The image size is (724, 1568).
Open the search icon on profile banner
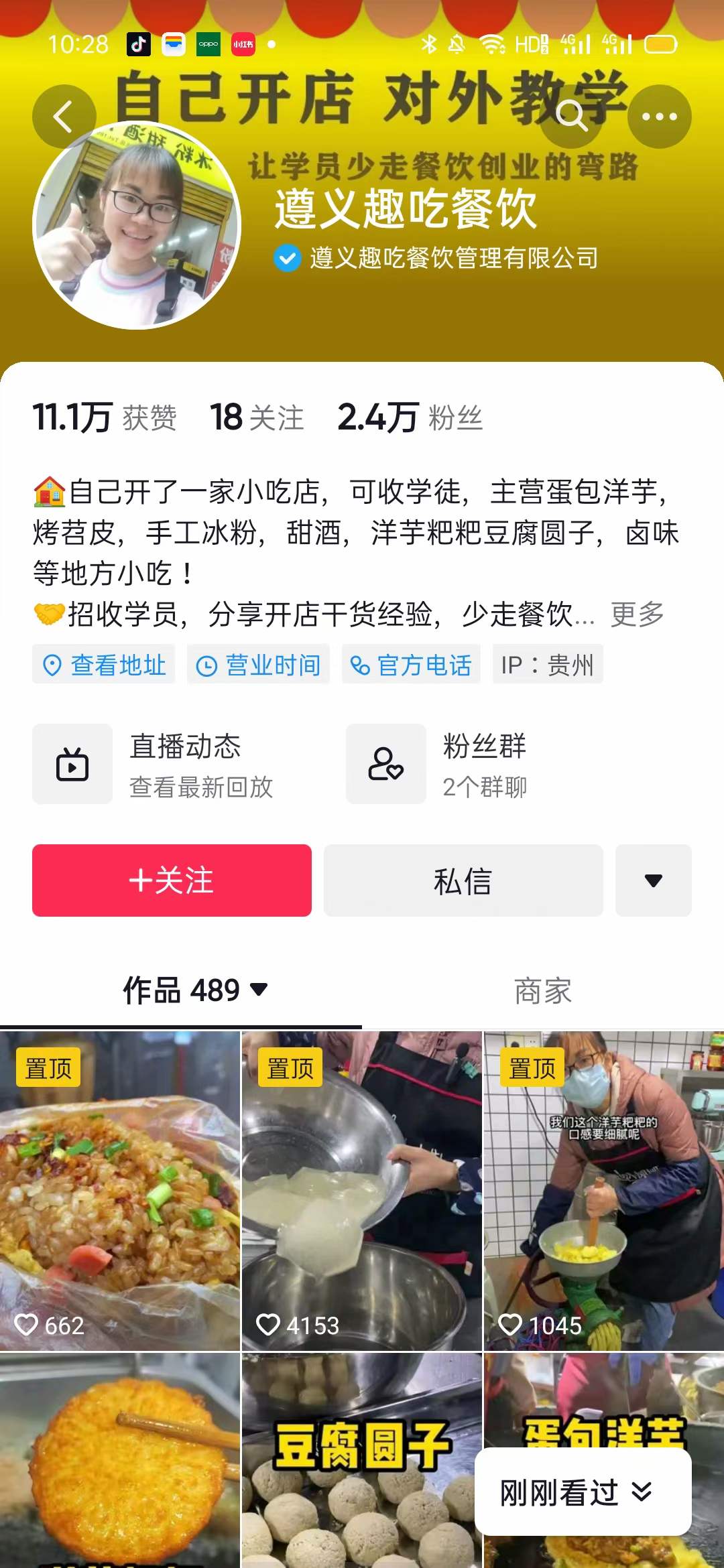pyautogui.click(x=570, y=115)
